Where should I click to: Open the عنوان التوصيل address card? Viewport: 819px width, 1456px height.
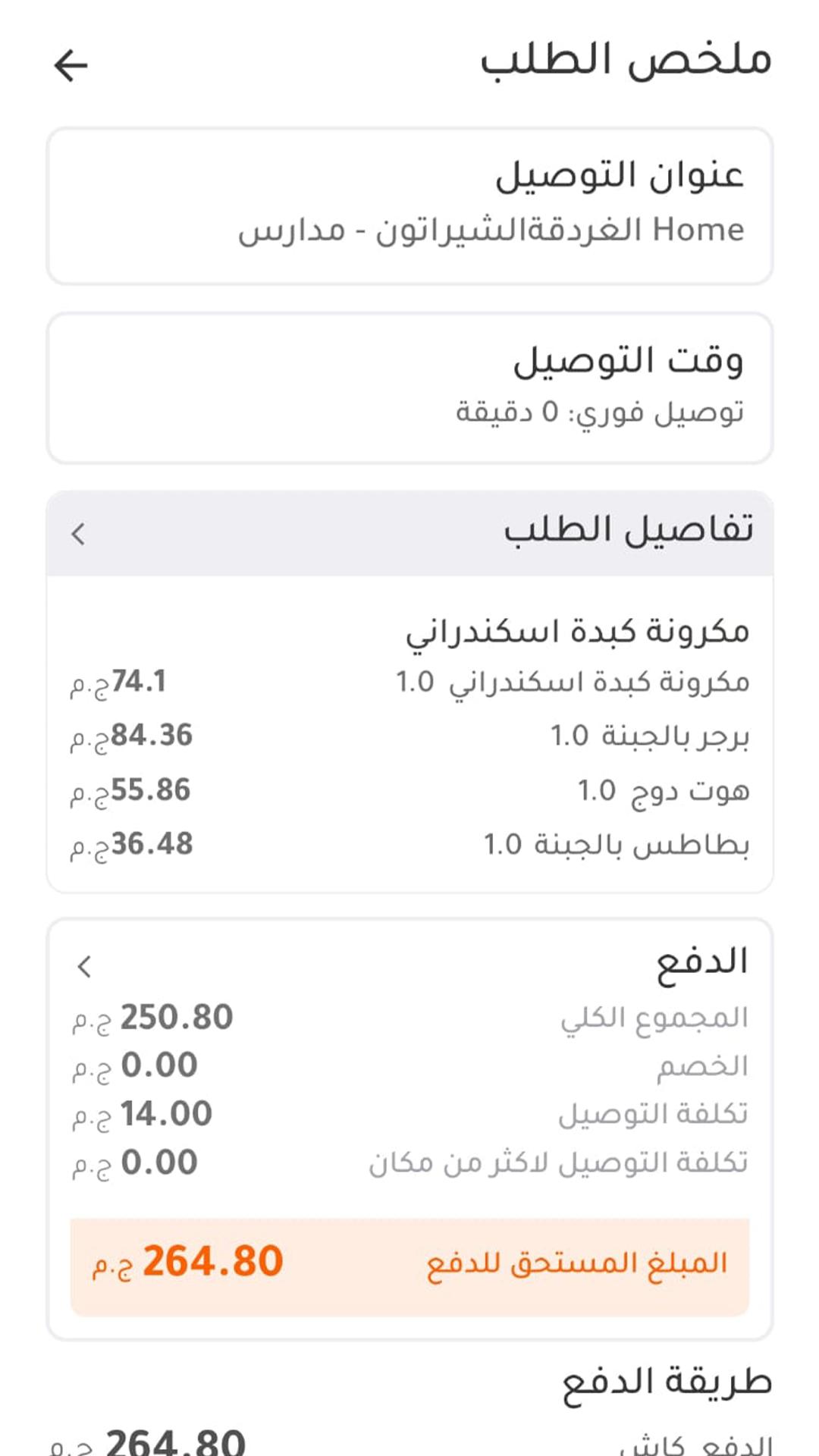pyautogui.click(x=409, y=206)
